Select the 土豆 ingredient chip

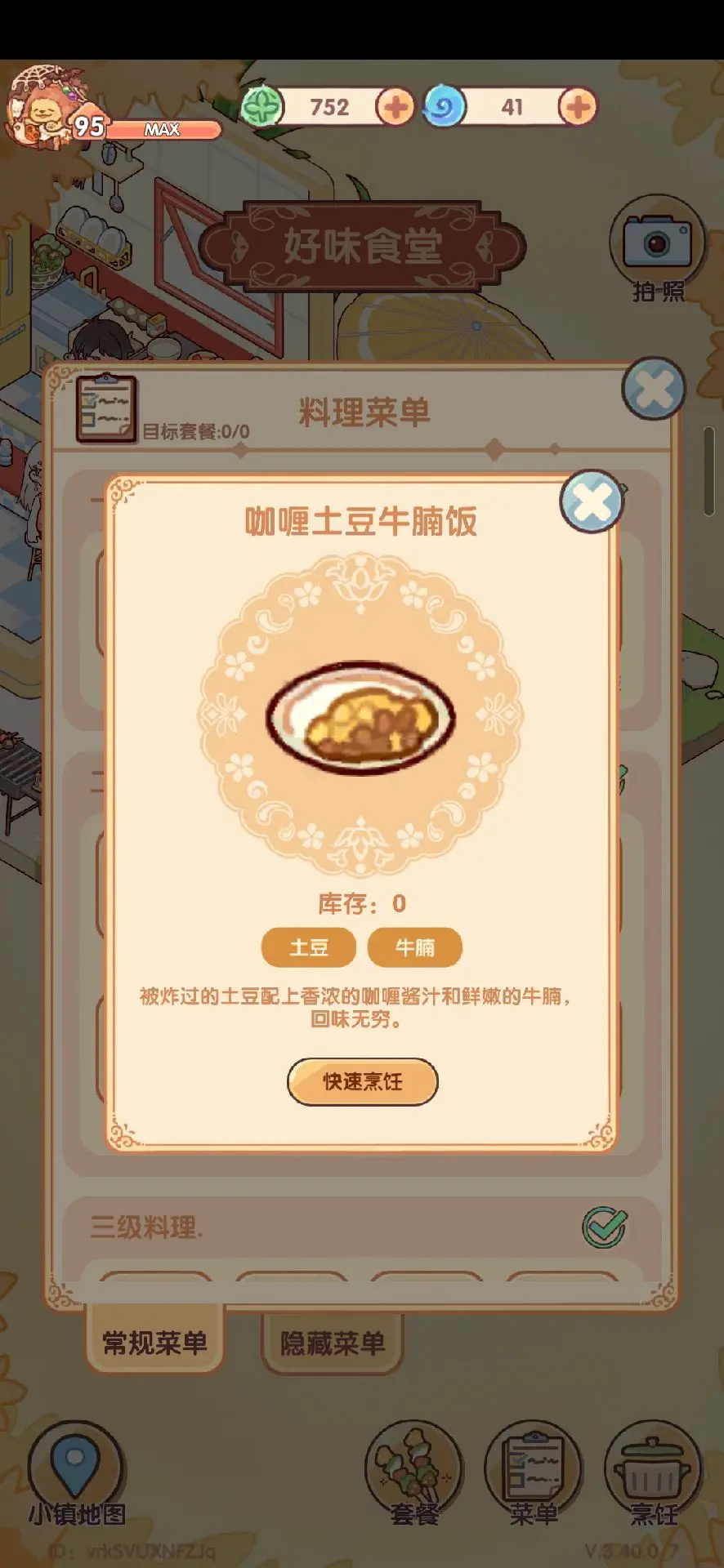(x=309, y=947)
